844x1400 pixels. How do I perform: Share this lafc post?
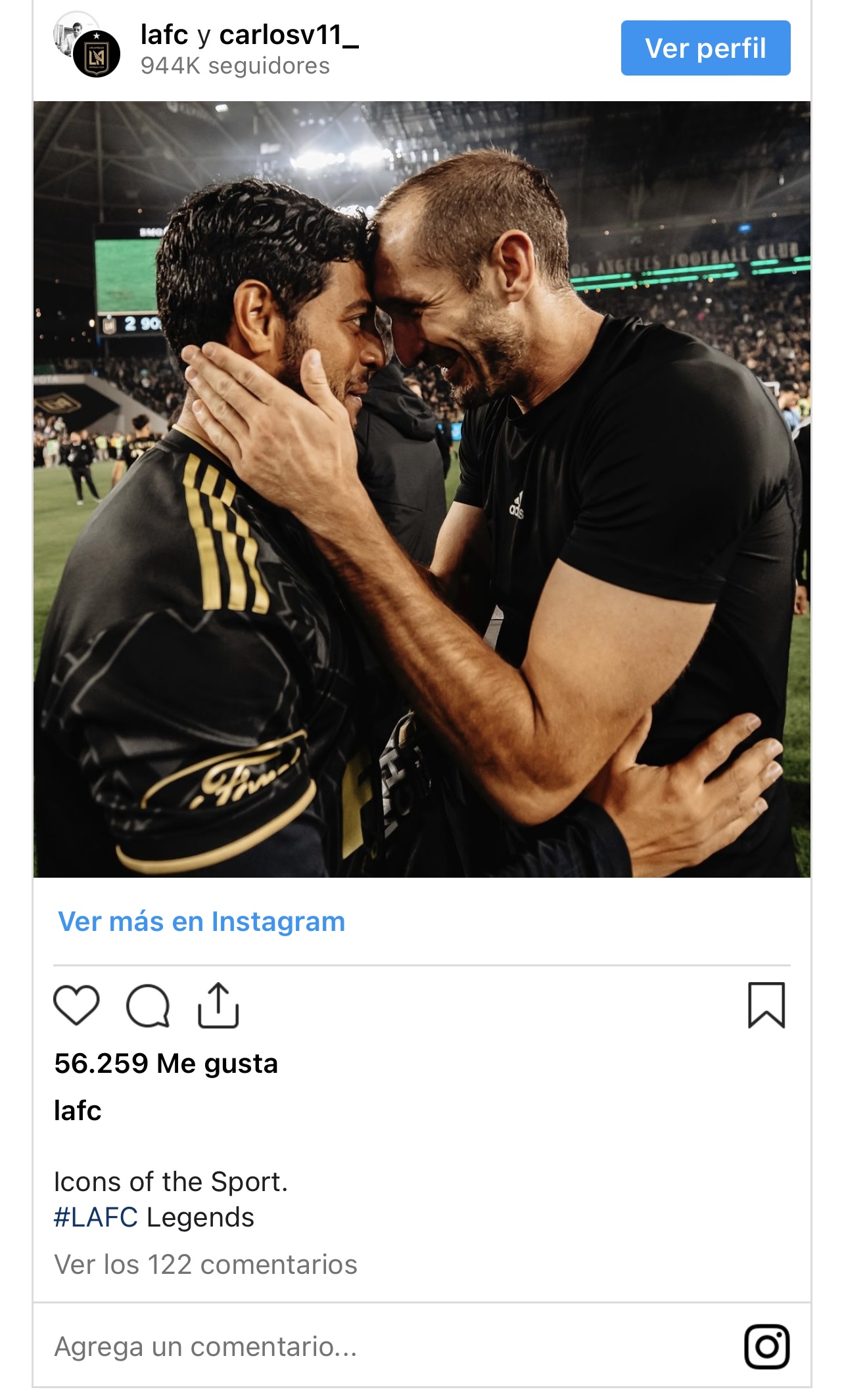pyautogui.click(x=218, y=1005)
